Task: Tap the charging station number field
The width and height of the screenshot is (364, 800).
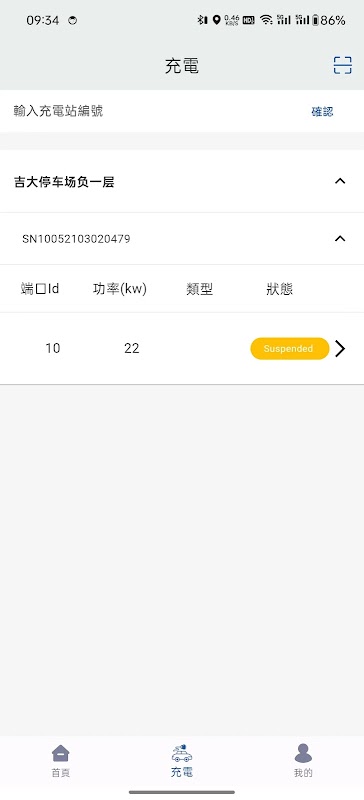Action: pyautogui.click(x=153, y=111)
